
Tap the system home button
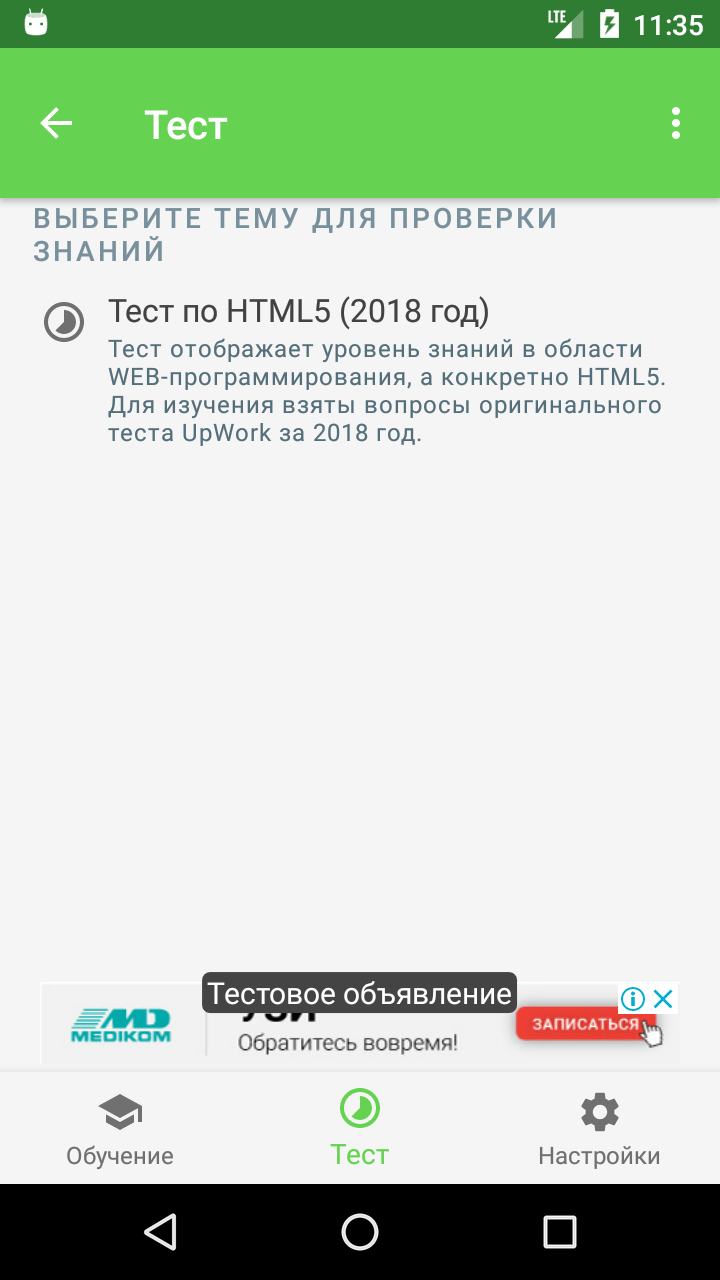tap(360, 1232)
